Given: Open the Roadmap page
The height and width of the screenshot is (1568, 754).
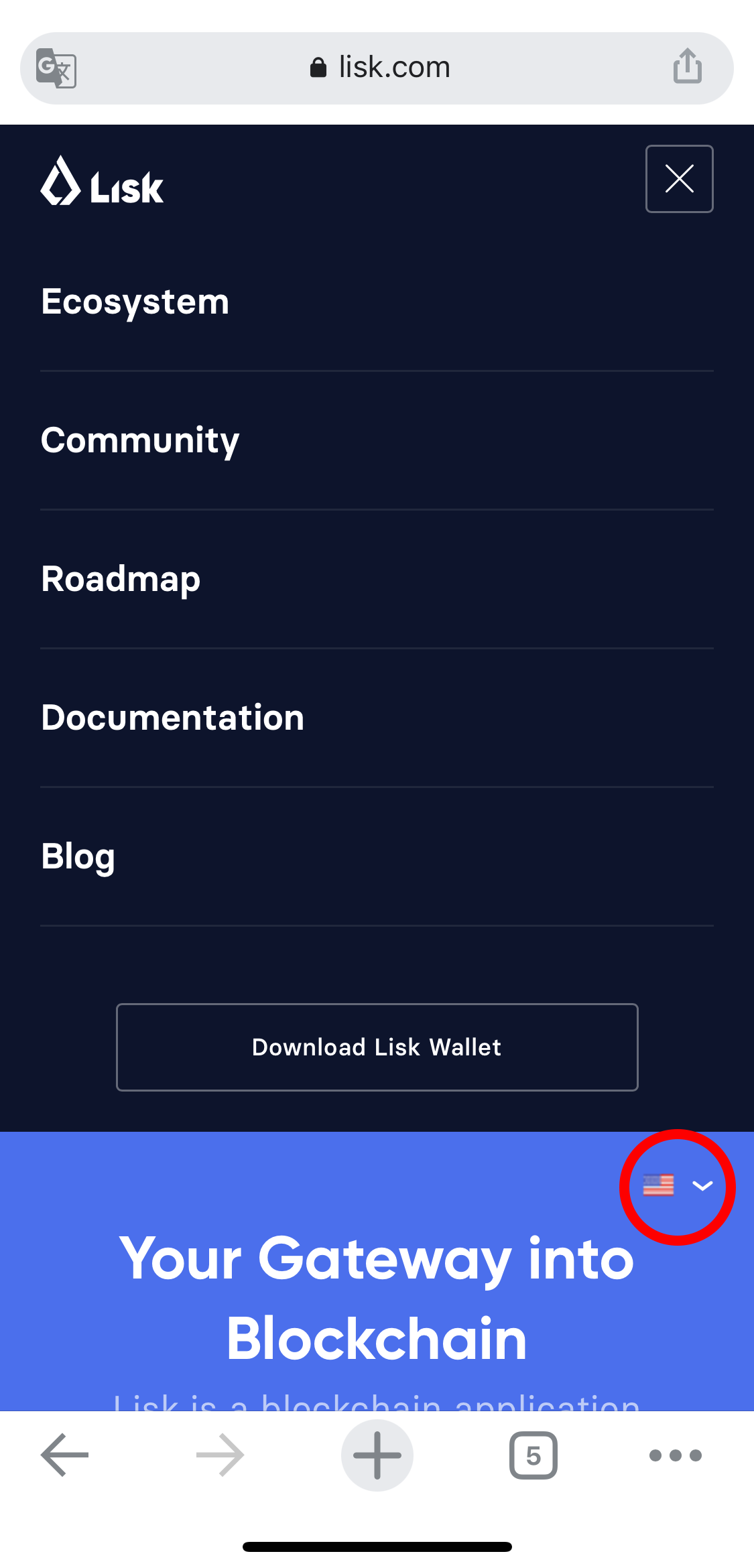Looking at the screenshot, I should point(121,579).
